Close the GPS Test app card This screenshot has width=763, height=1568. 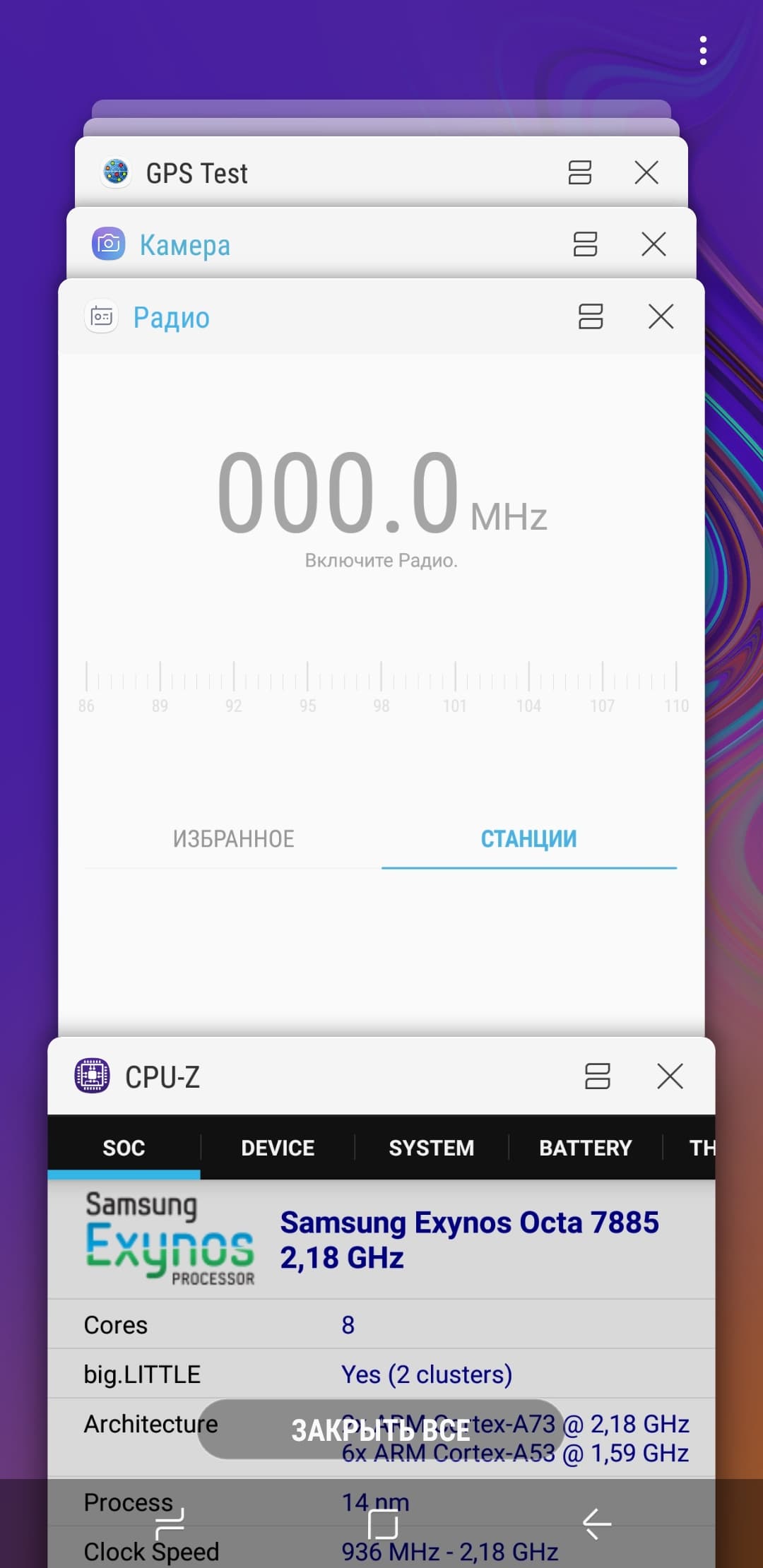coord(646,172)
